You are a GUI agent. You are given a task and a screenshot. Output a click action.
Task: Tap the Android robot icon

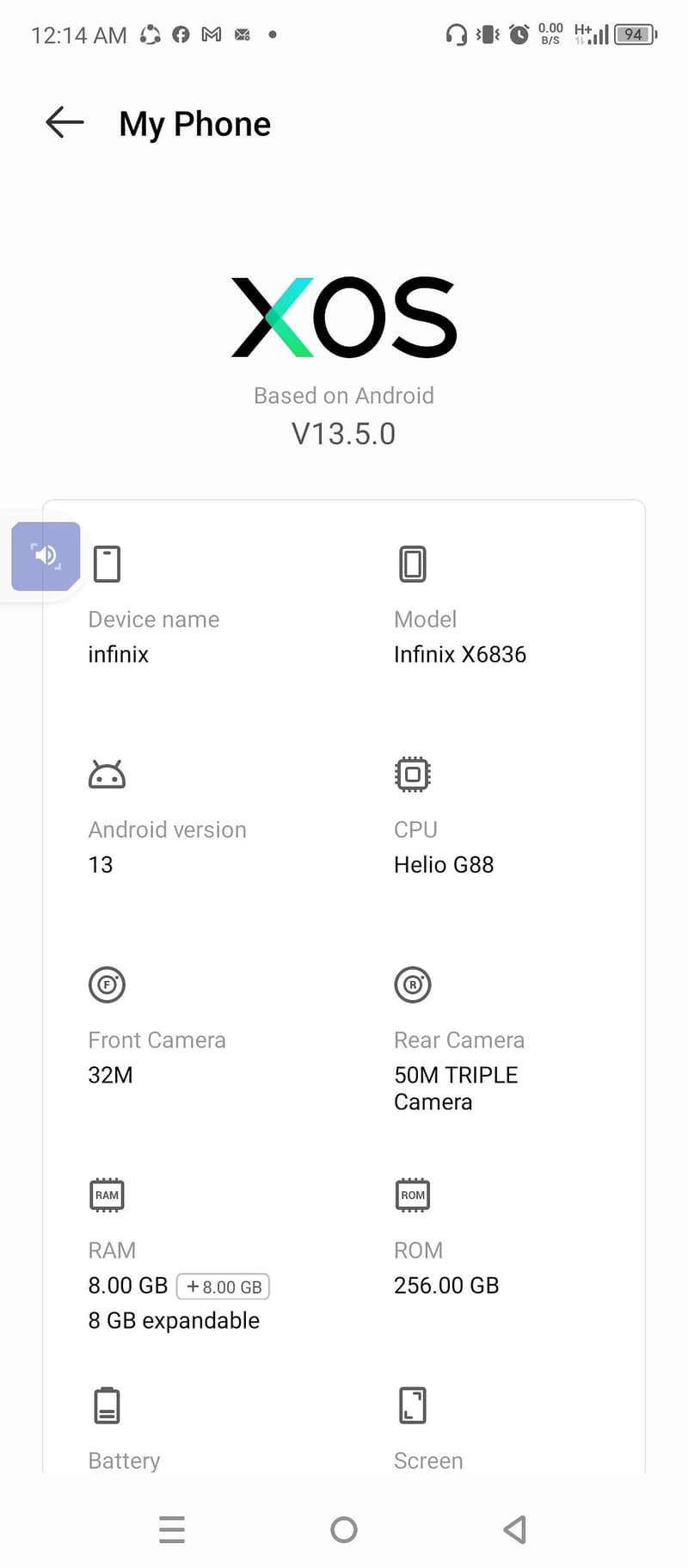(107, 773)
